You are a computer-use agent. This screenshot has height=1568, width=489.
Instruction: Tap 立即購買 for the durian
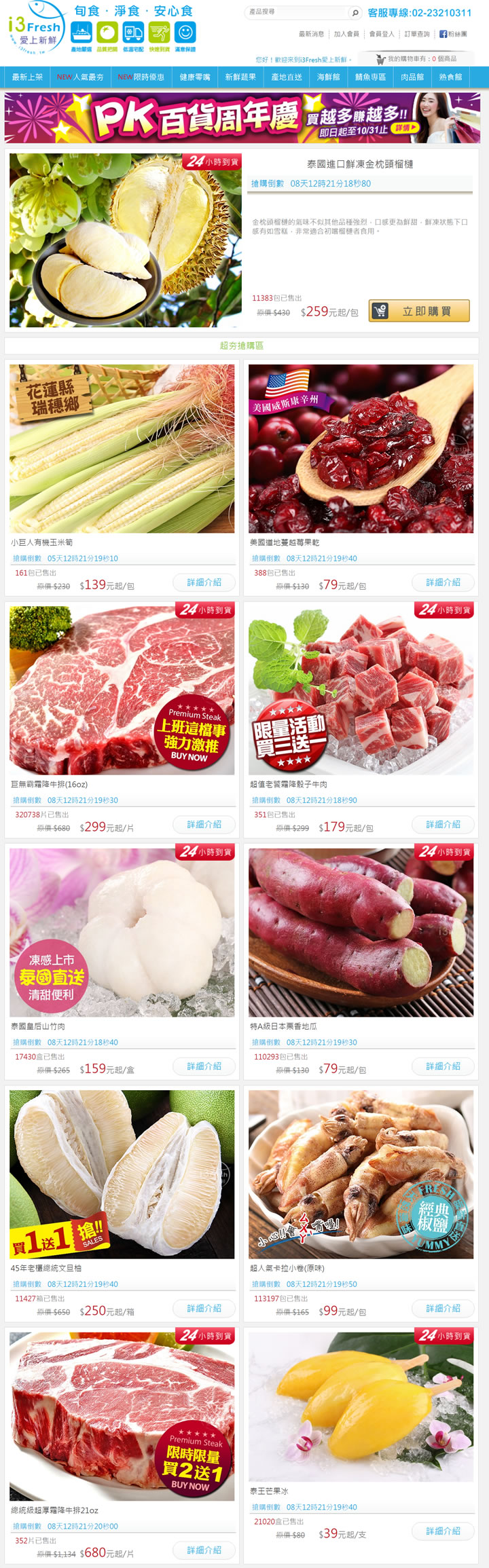[419, 311]
